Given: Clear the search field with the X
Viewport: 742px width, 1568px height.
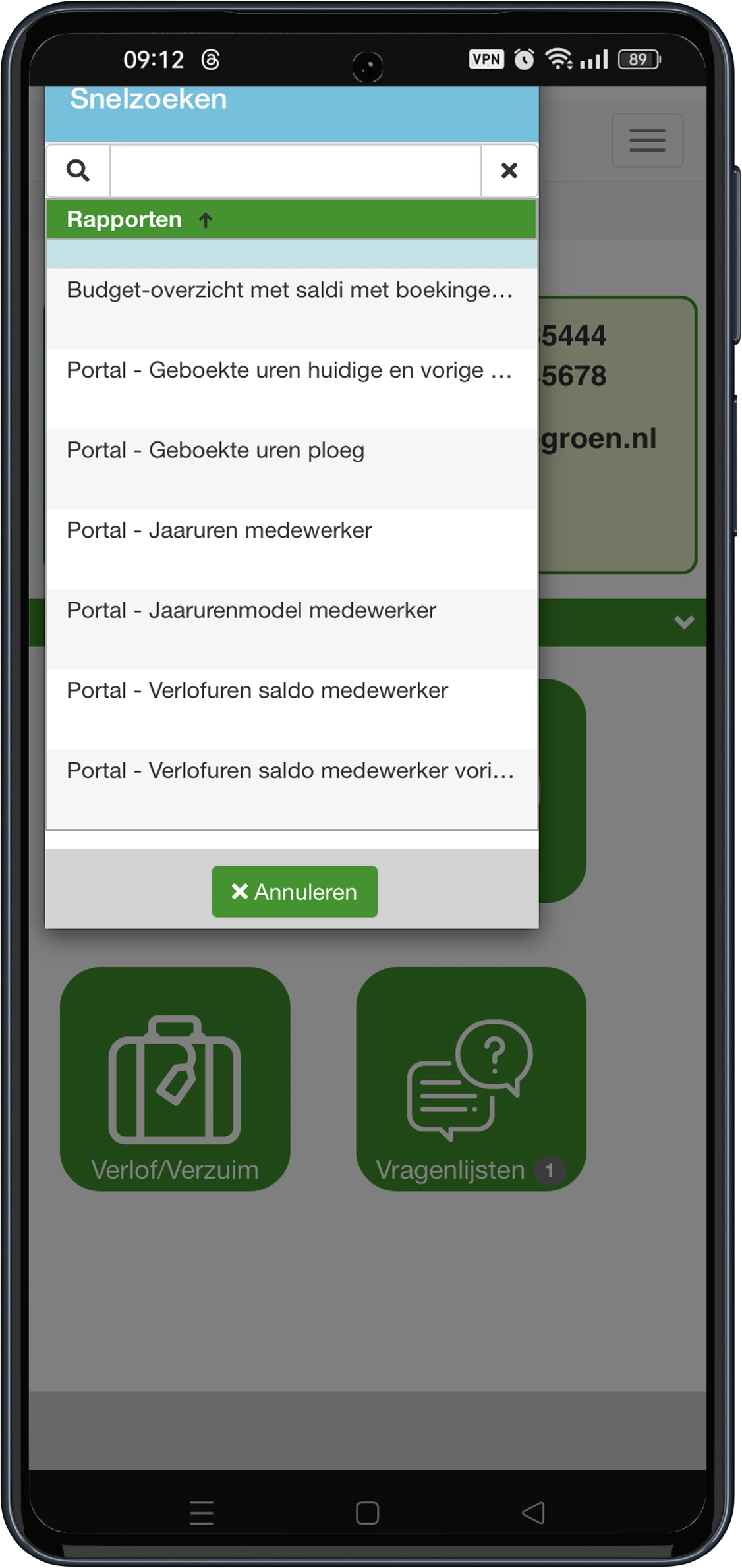Looking at the screenshot, I should click(x=509, y=171).
